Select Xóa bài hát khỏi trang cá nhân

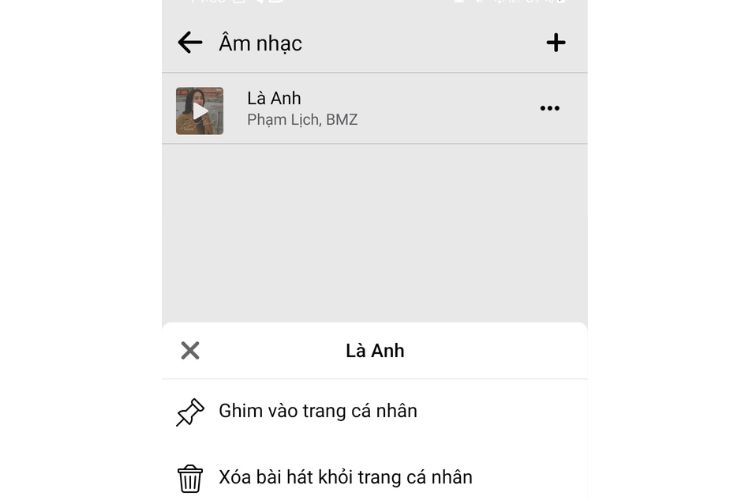click(344, 477)
